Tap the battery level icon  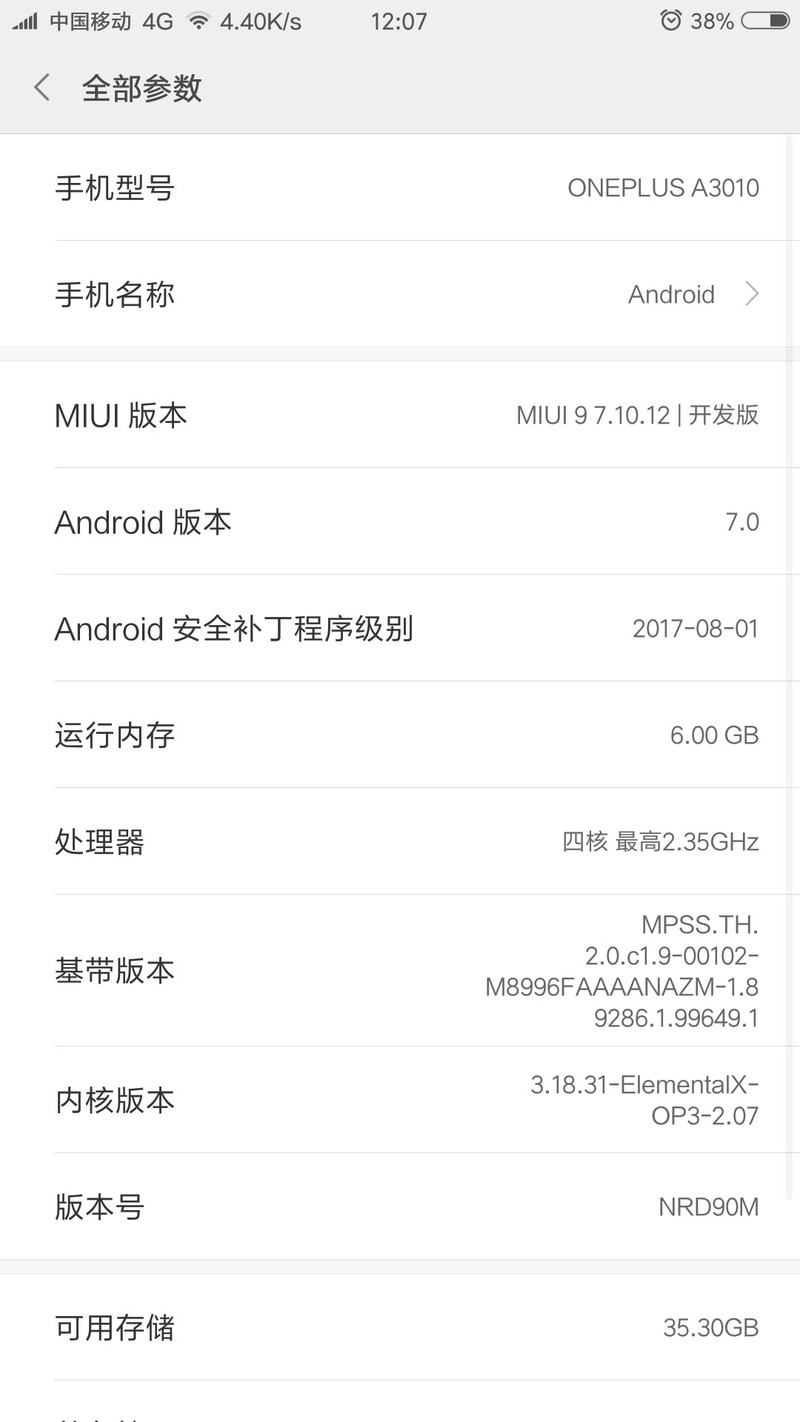765,20
